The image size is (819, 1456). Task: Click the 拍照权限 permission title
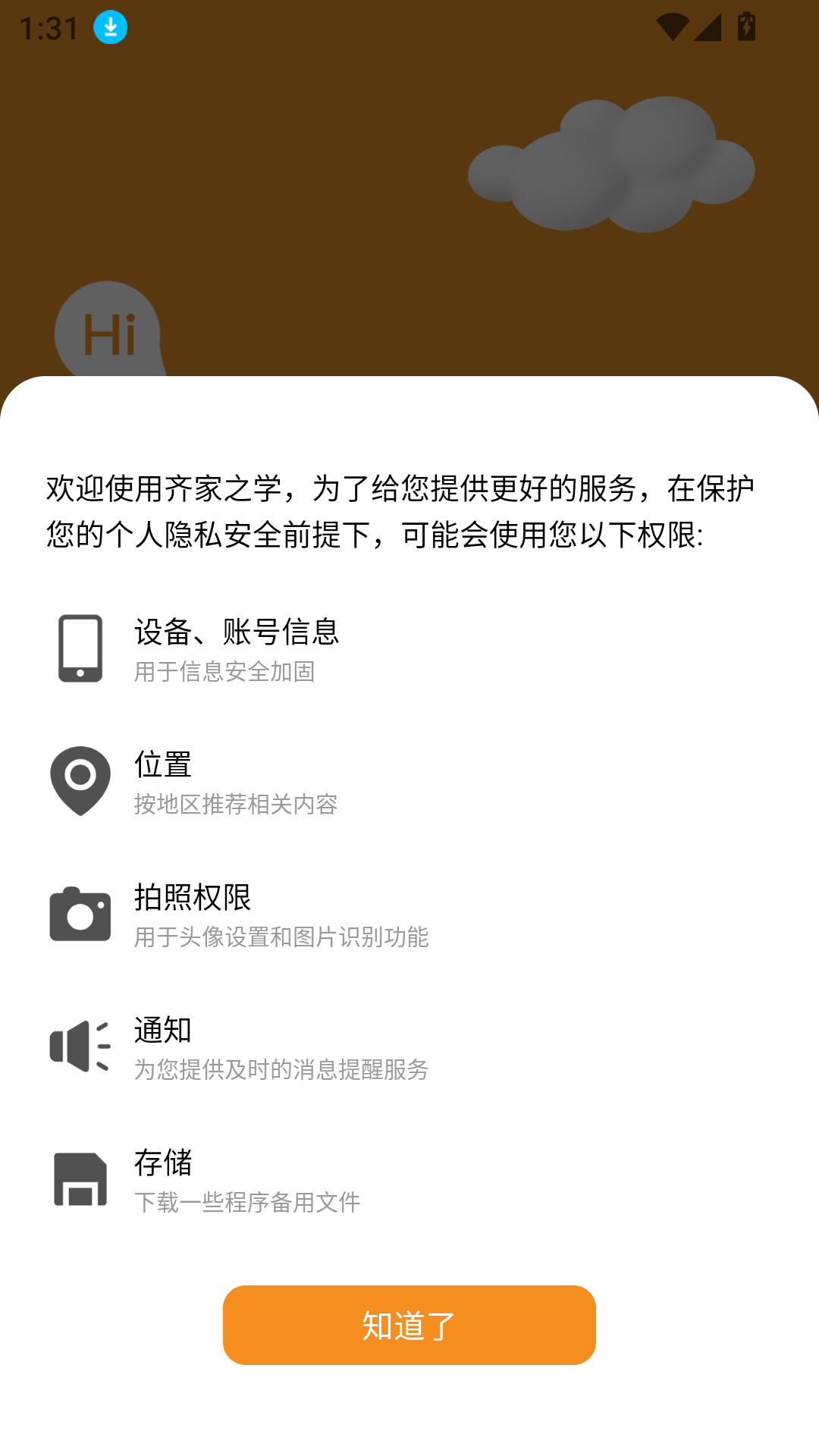pos(193,898)
